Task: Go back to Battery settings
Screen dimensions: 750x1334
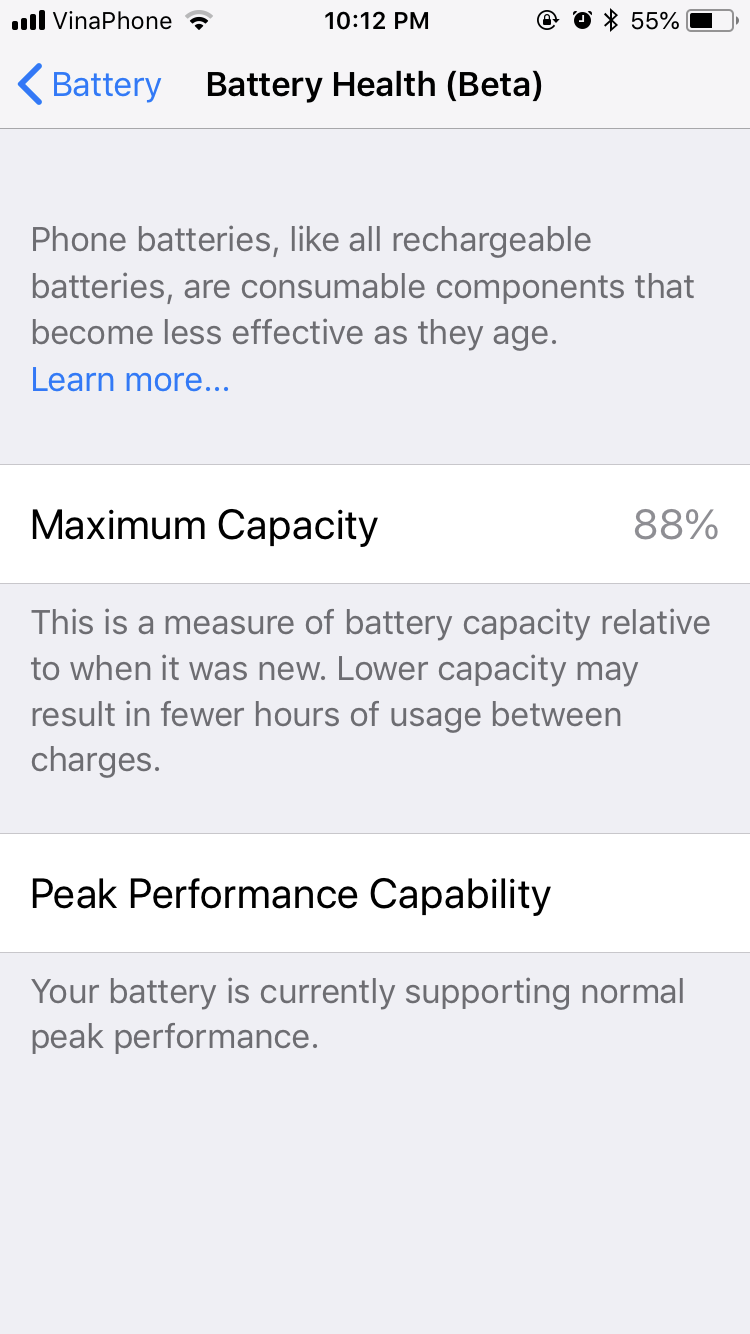Action: 90,85
